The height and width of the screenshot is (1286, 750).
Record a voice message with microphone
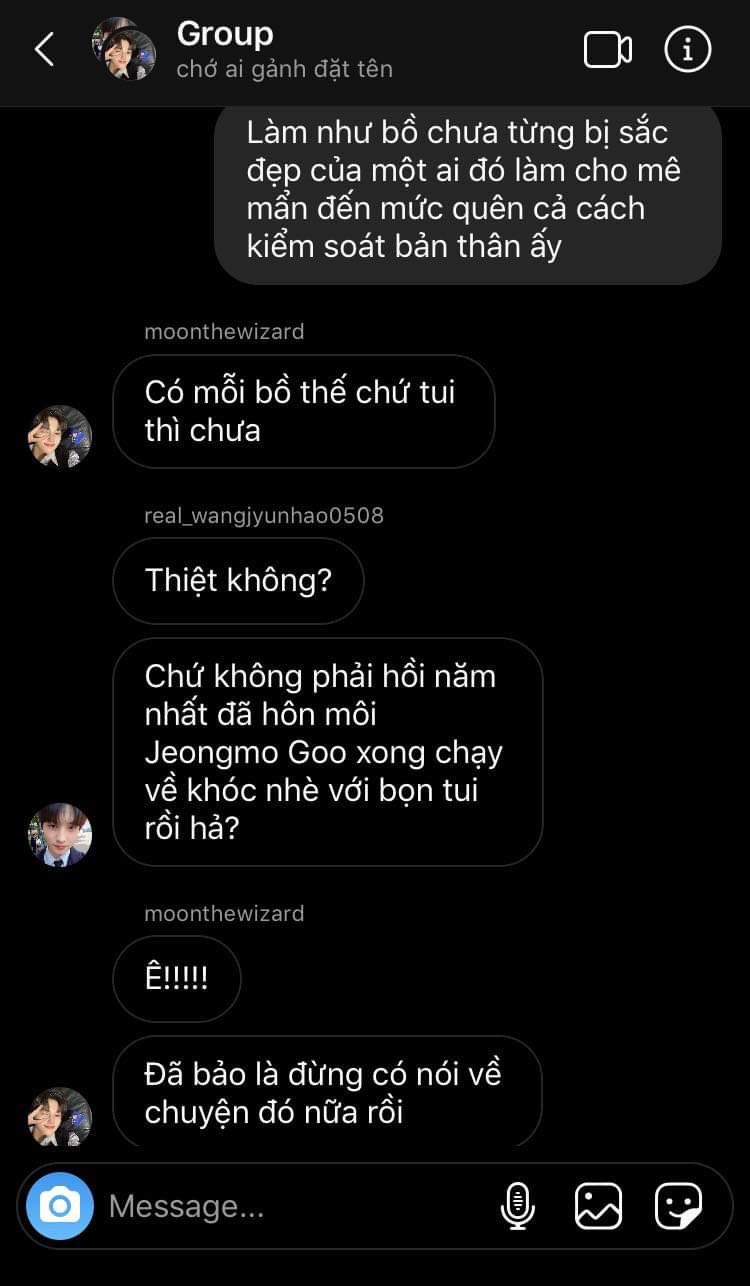517,1206
